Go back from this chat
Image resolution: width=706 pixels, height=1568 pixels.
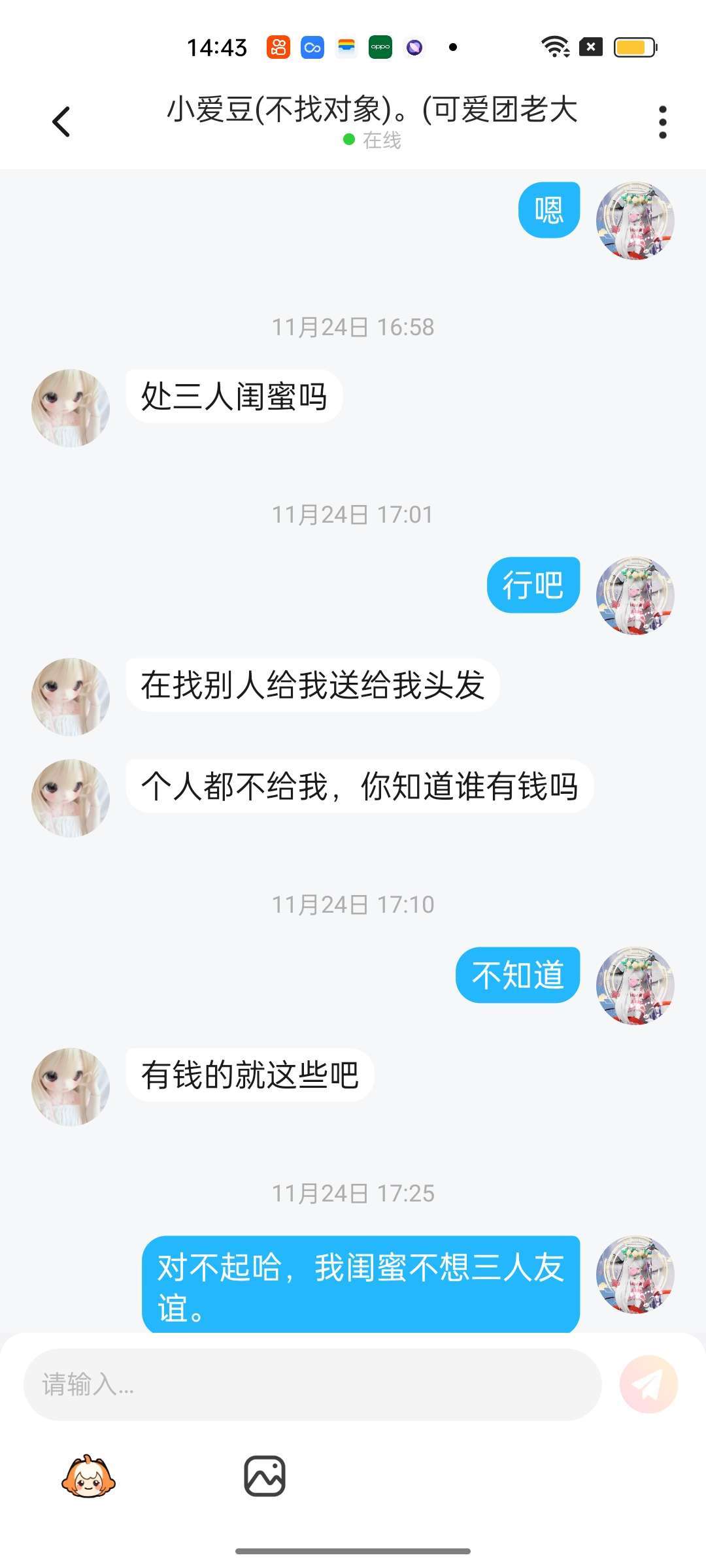click(x=61, y=122)
